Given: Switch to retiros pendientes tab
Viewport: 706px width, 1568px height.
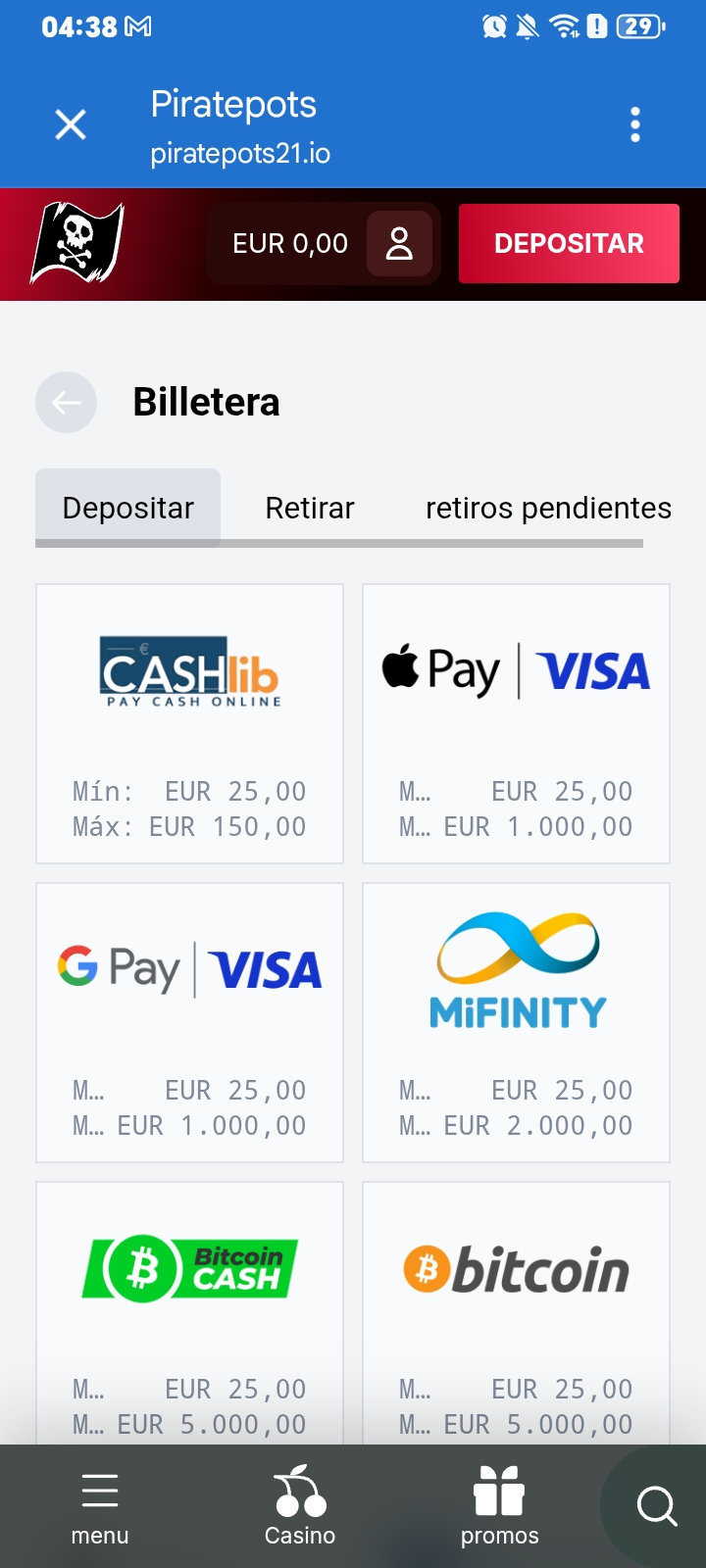Looking at the screenshot, I should click(x=548, y=508).
